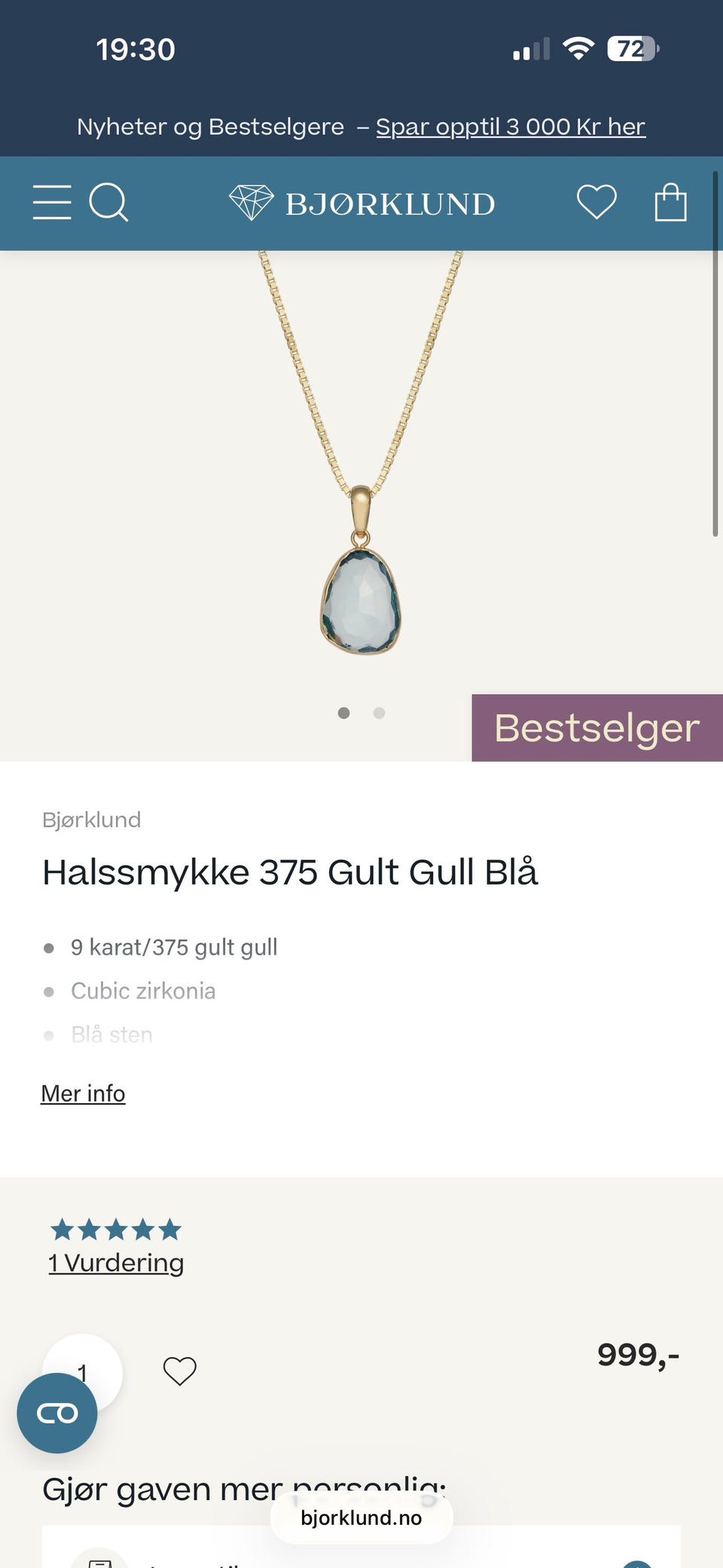Open 1 Vurdering to read reviews
Screen dimensions: 723x1568
[x=115, y=1262]
